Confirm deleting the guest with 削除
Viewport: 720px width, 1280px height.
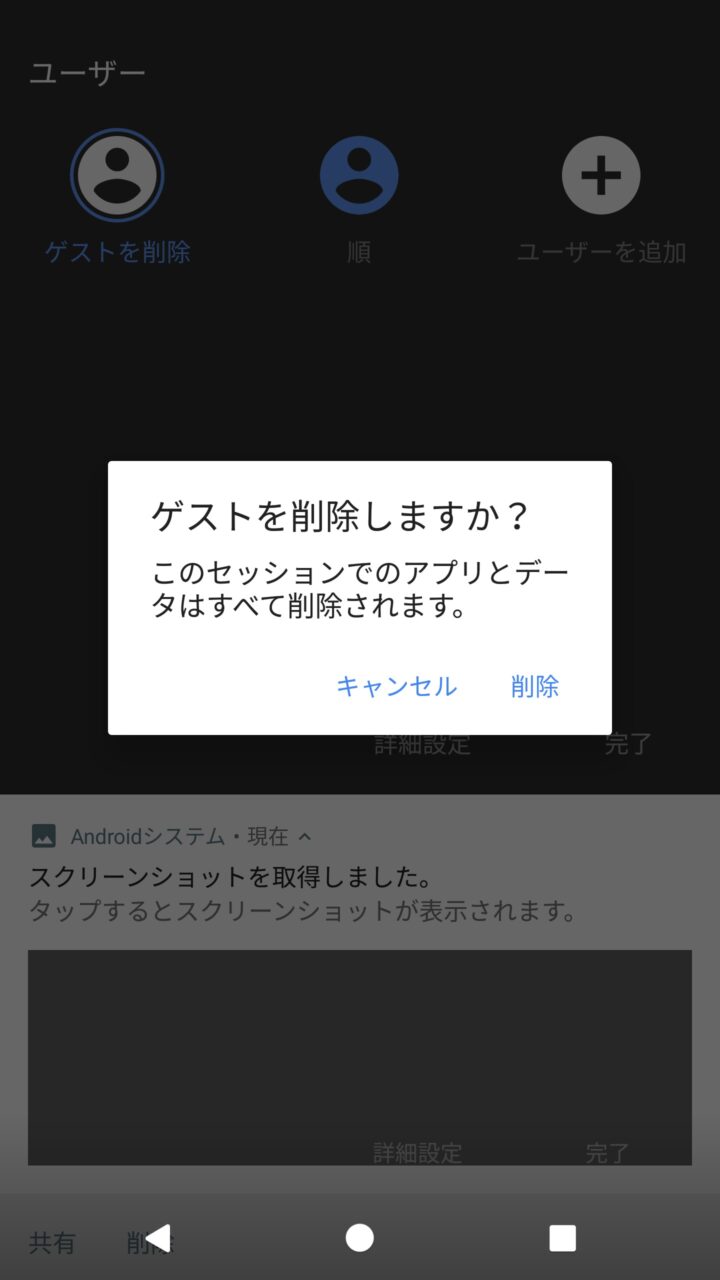[534, 686]
